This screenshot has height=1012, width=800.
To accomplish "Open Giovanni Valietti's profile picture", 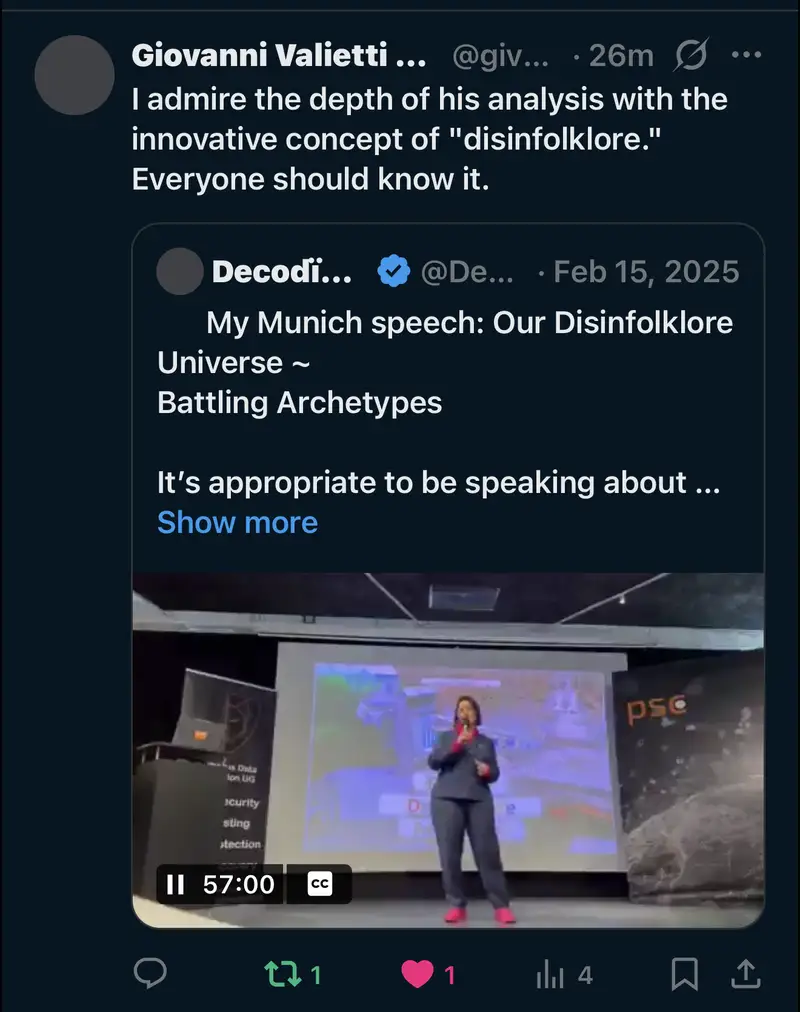I will tap(75, 75).
